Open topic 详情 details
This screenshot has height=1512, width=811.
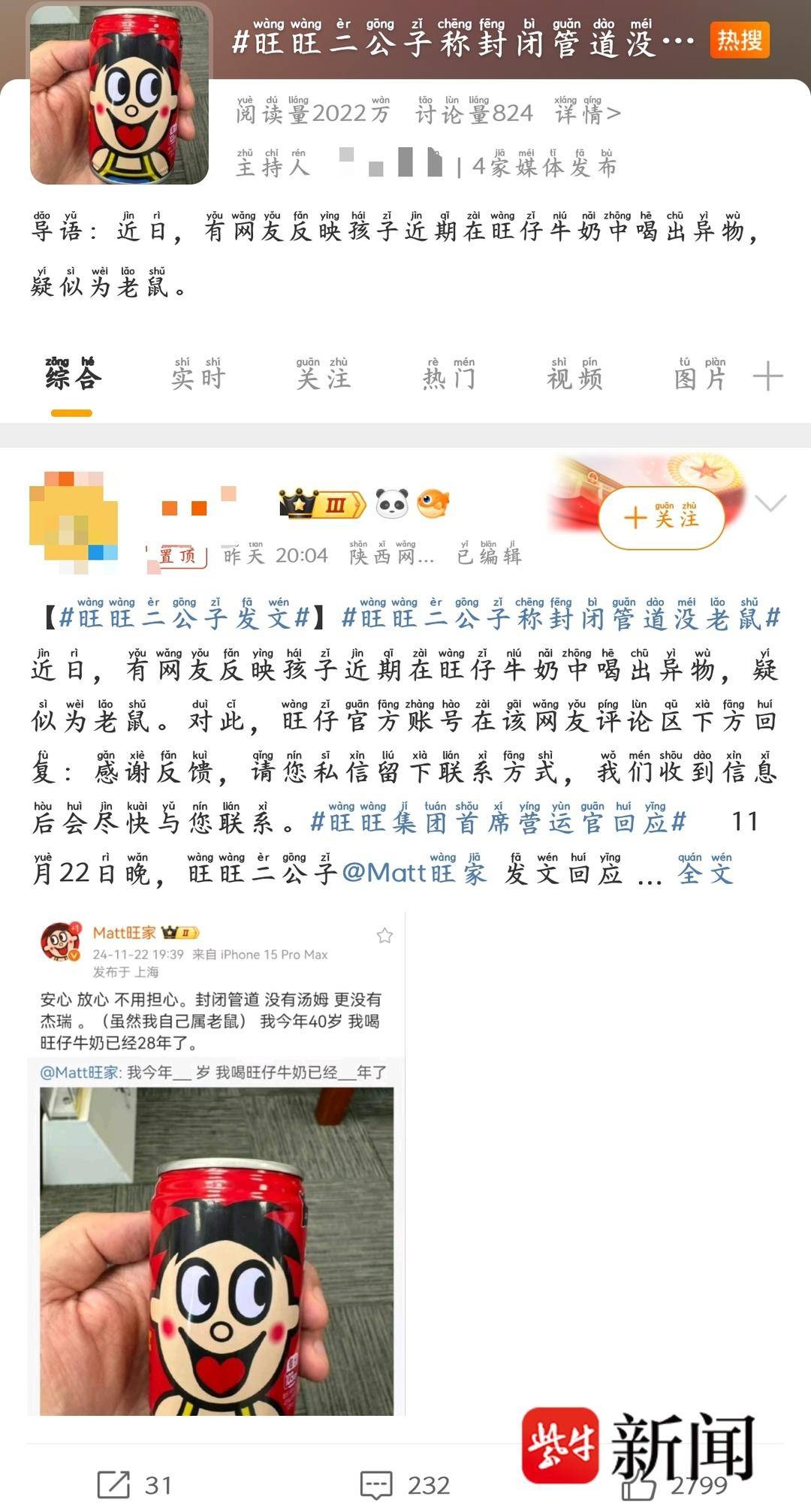coord(587,113)
